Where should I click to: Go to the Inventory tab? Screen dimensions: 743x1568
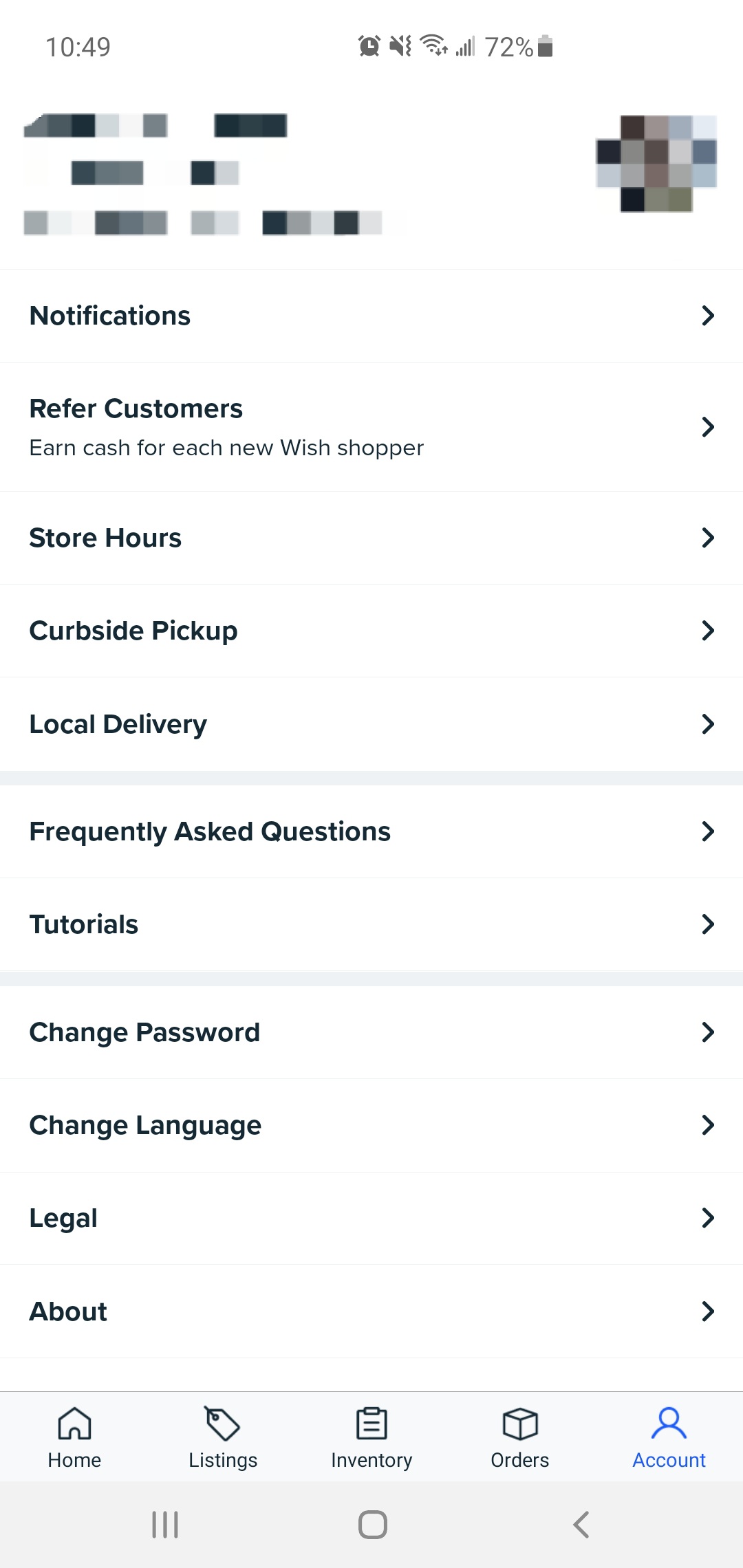(371, 1437)
